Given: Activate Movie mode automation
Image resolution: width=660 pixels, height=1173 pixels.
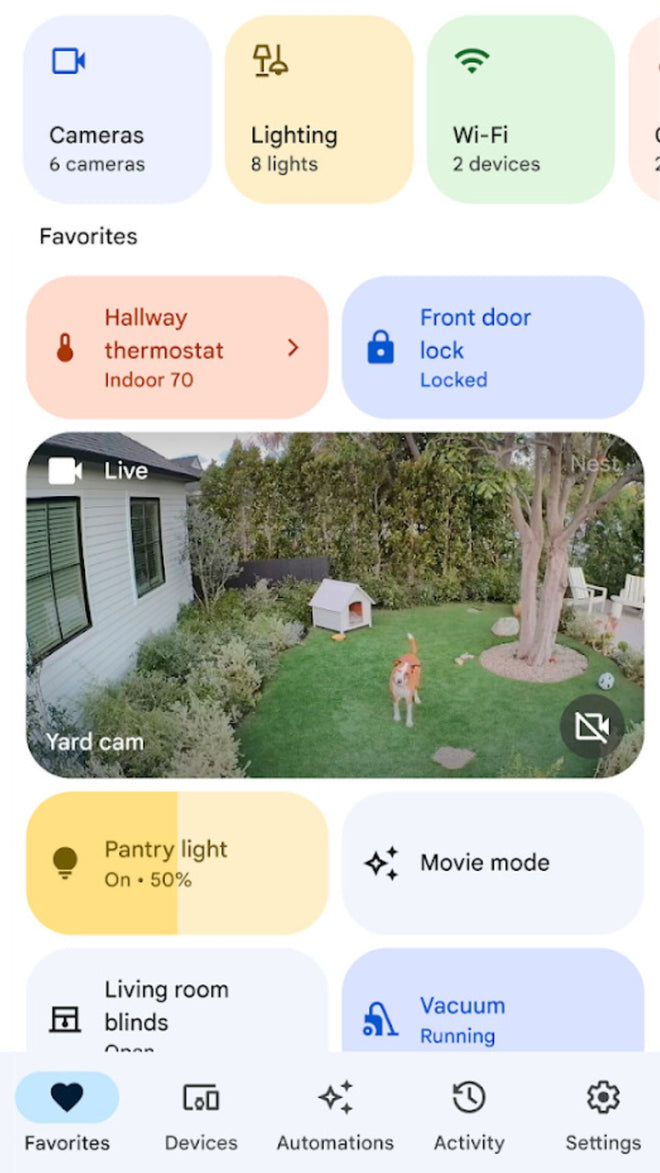Looking at the screenshot, I should coord(492,863).
